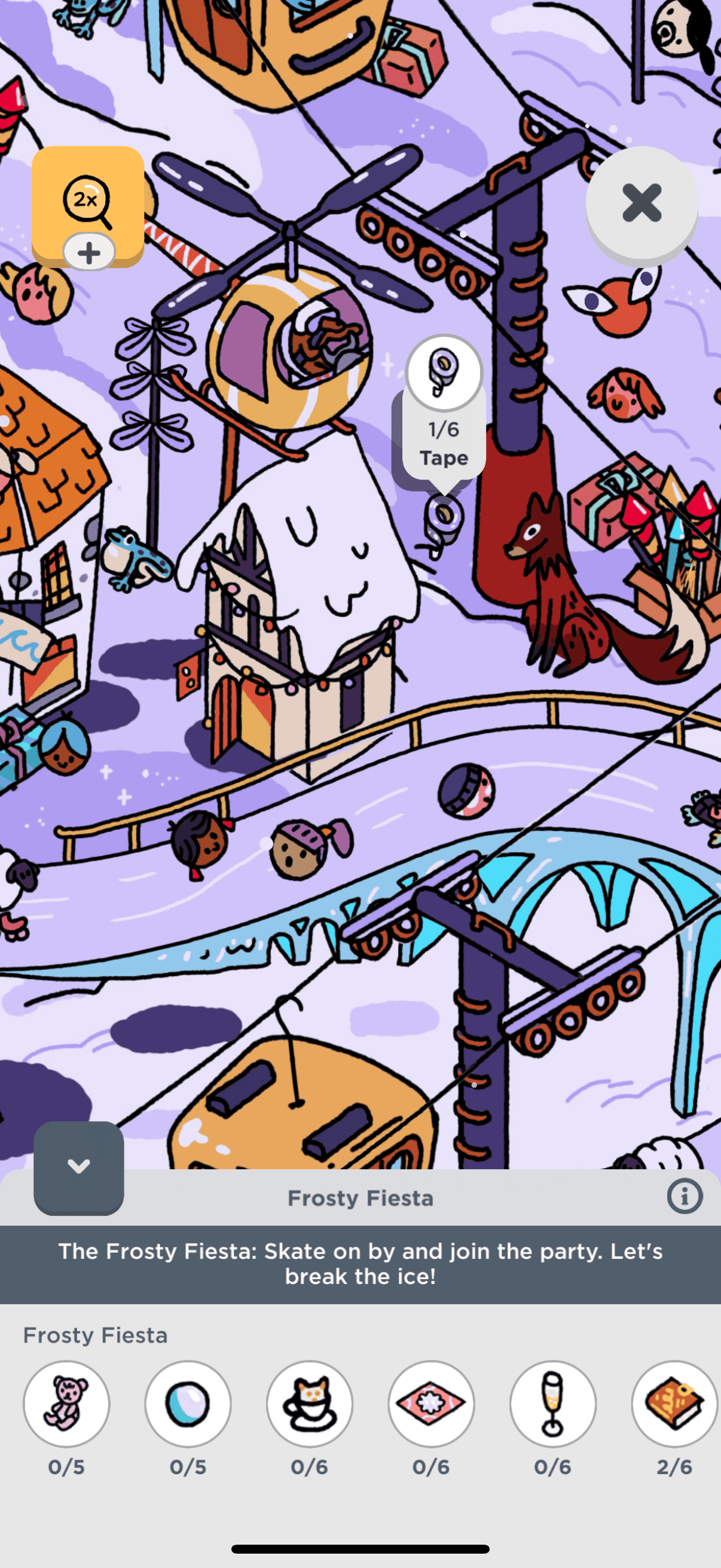Select the snow globe ball item
The height and width of the screenshot is (1568, 721).
pos(188,1404)
